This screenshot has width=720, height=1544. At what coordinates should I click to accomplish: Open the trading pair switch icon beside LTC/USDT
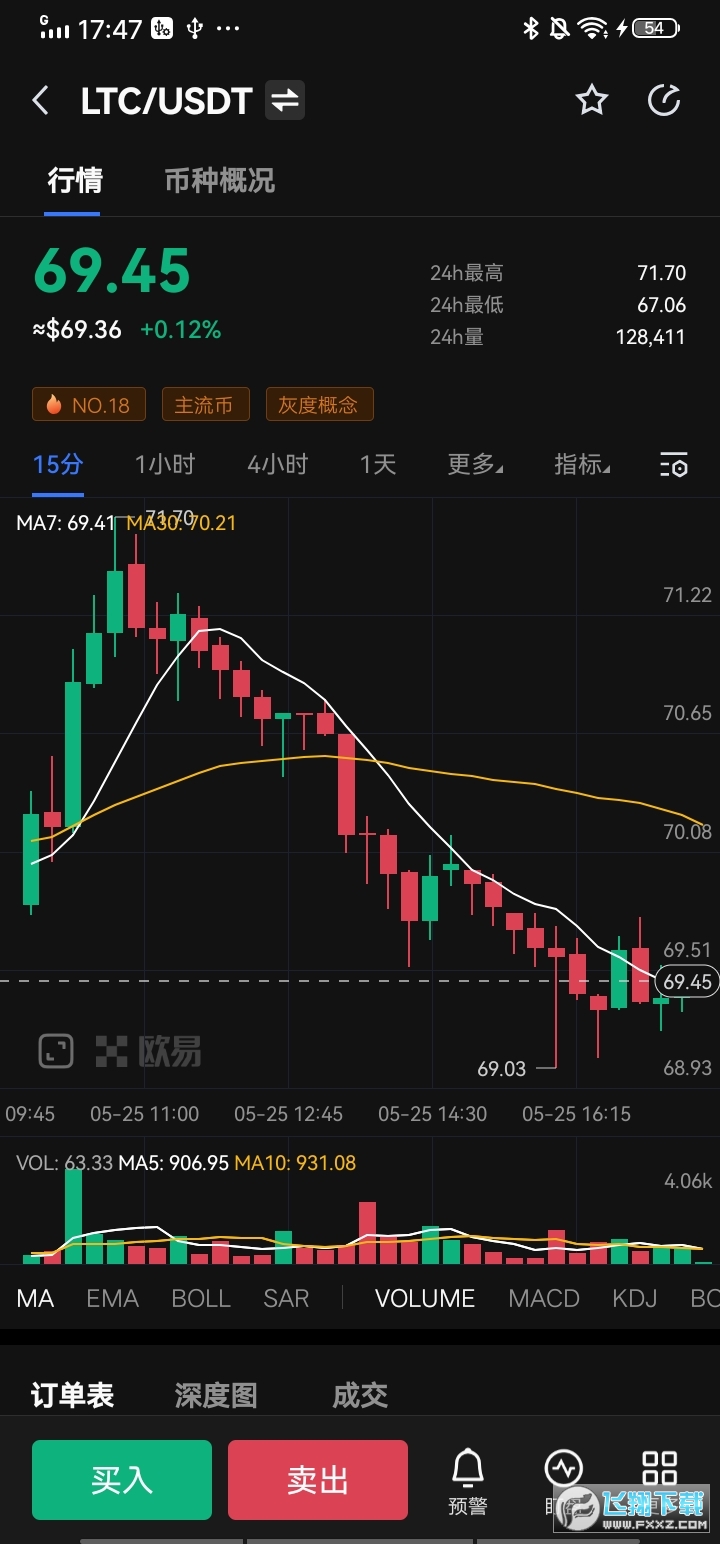(284, 100)
